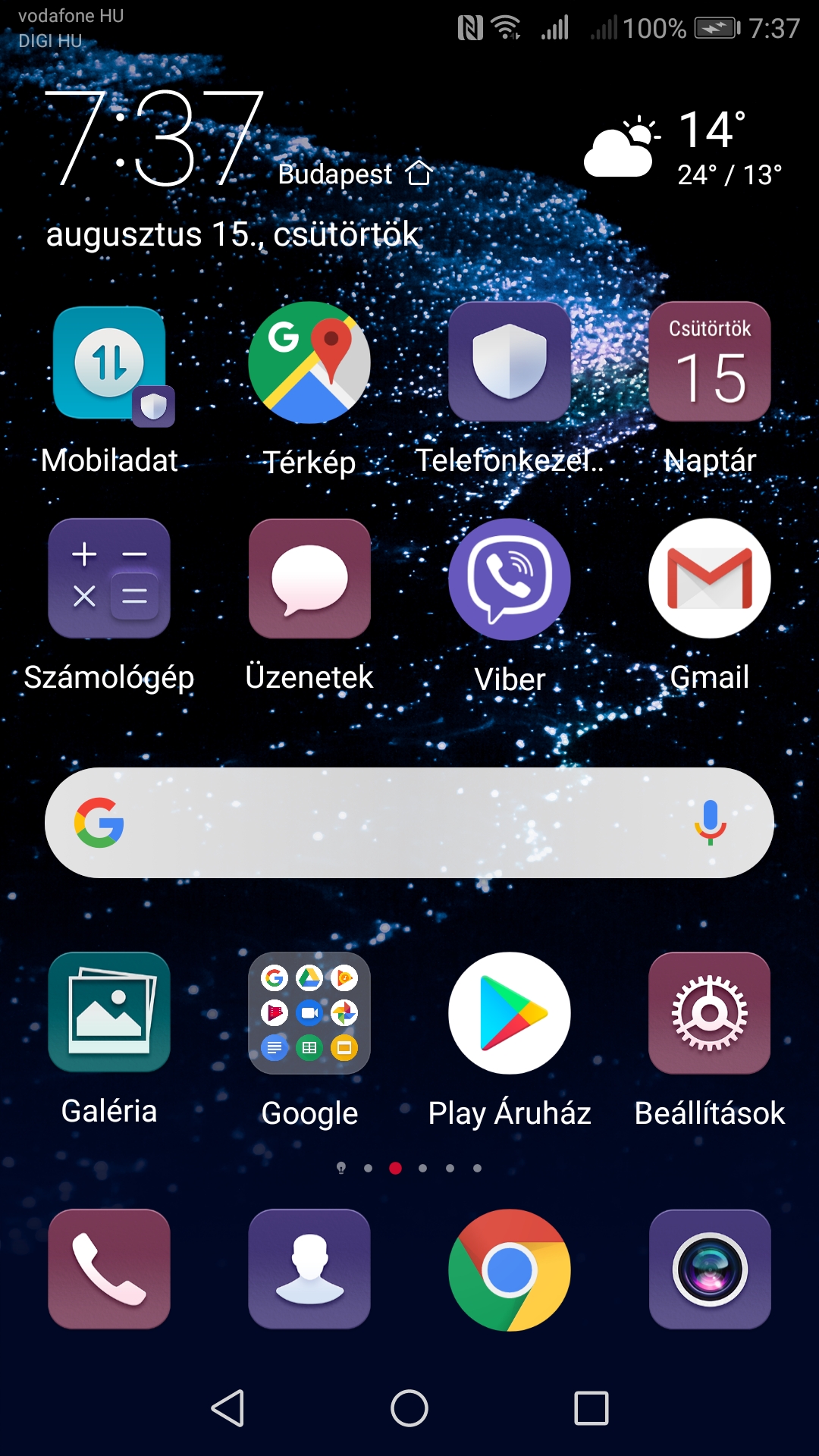Open the contacts app in the dock
The width and height of the screenshot is (819, 1456).
pyautogui.click(x=309, y=1269)
